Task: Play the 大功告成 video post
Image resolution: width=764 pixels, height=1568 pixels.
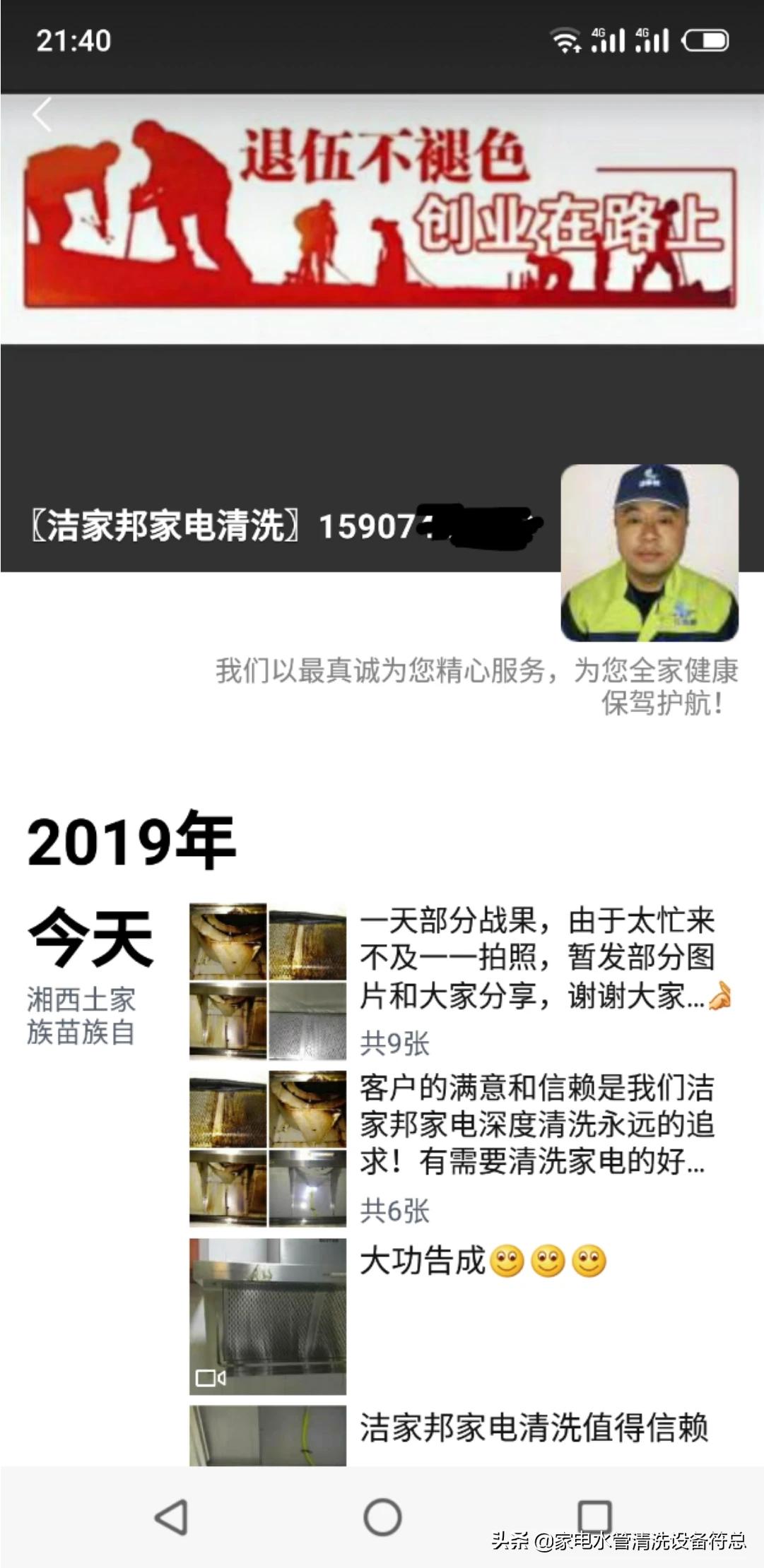Action: (x=268, y=1316)
